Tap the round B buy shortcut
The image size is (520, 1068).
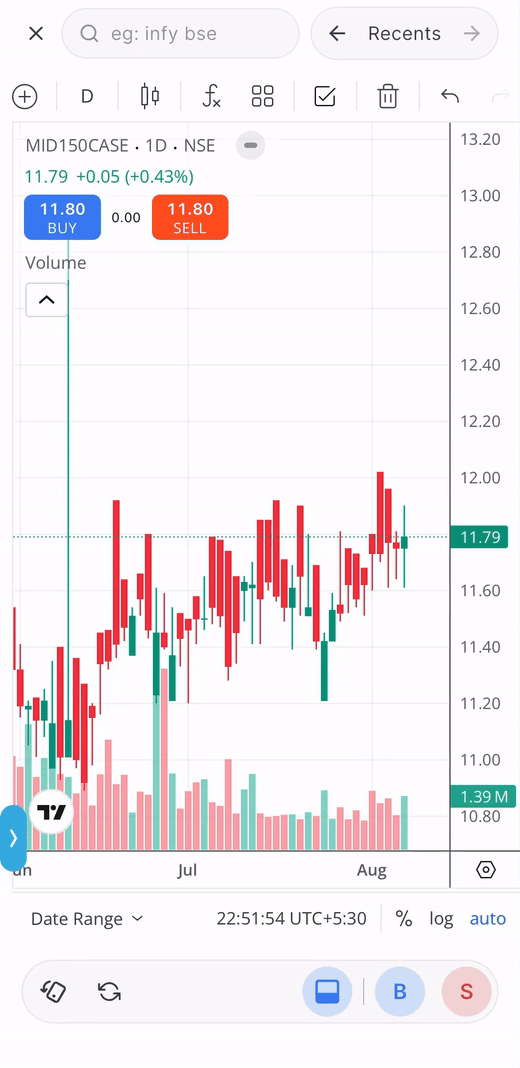coord(400,992)
